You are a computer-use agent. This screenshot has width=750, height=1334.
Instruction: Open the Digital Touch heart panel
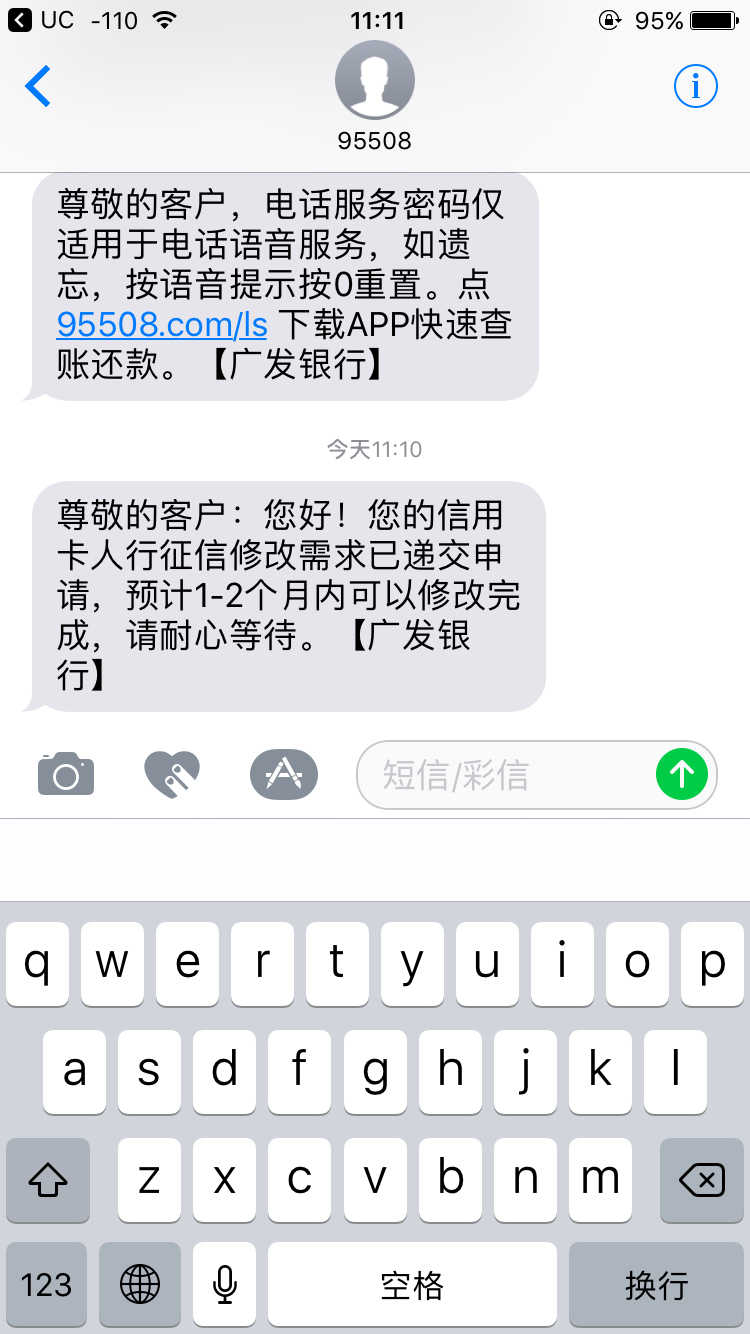click(174, 773)
